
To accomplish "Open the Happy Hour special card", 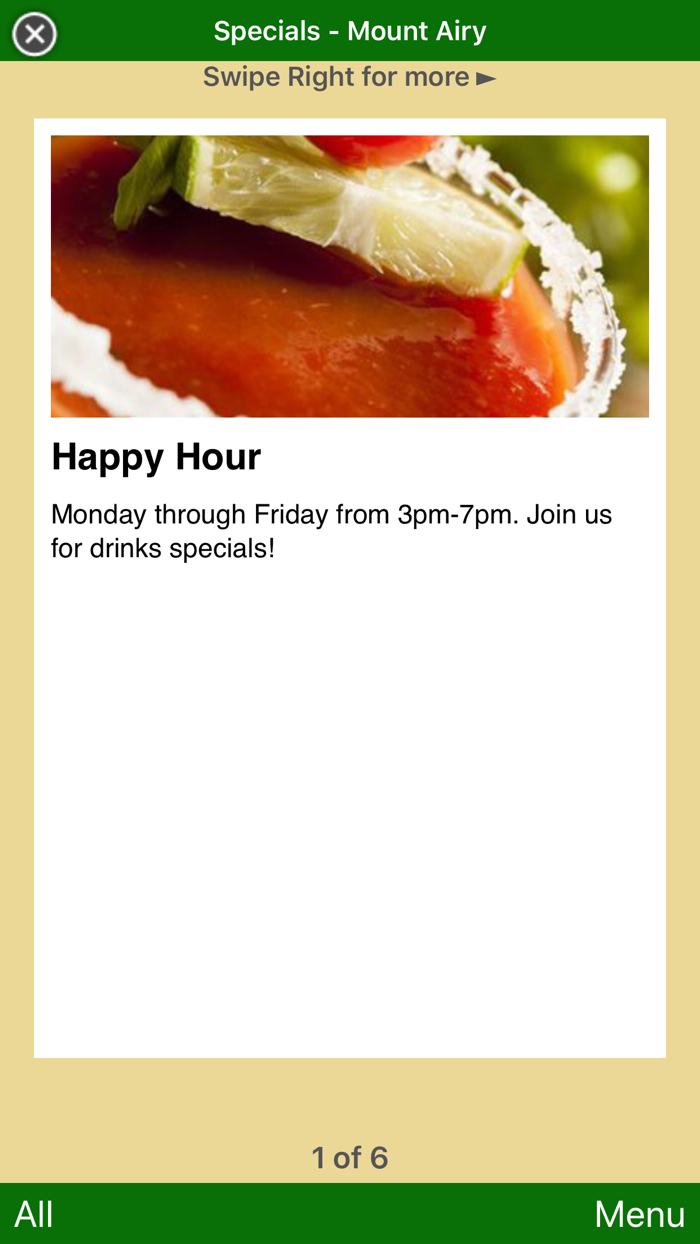I will 350,588.
